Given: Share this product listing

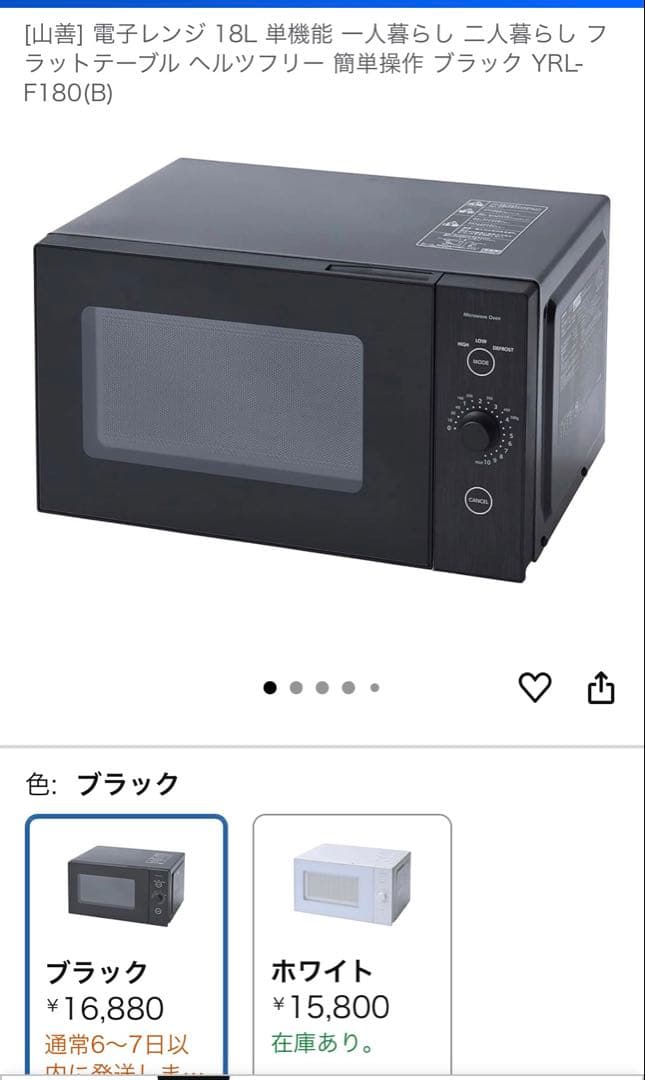Looking at the screenshot, I should (x=600, y=687).
